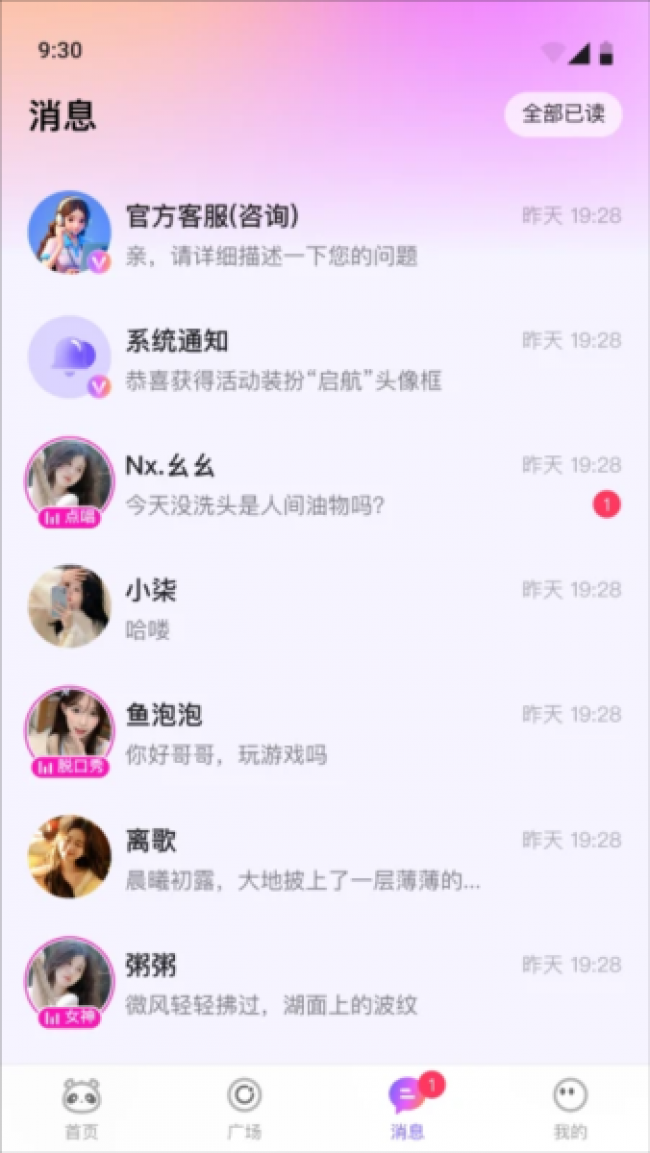The width and height of the screenshot is (650, 1153).
Task: Open the chat with 小柒
Action: [x=325, y=607]
